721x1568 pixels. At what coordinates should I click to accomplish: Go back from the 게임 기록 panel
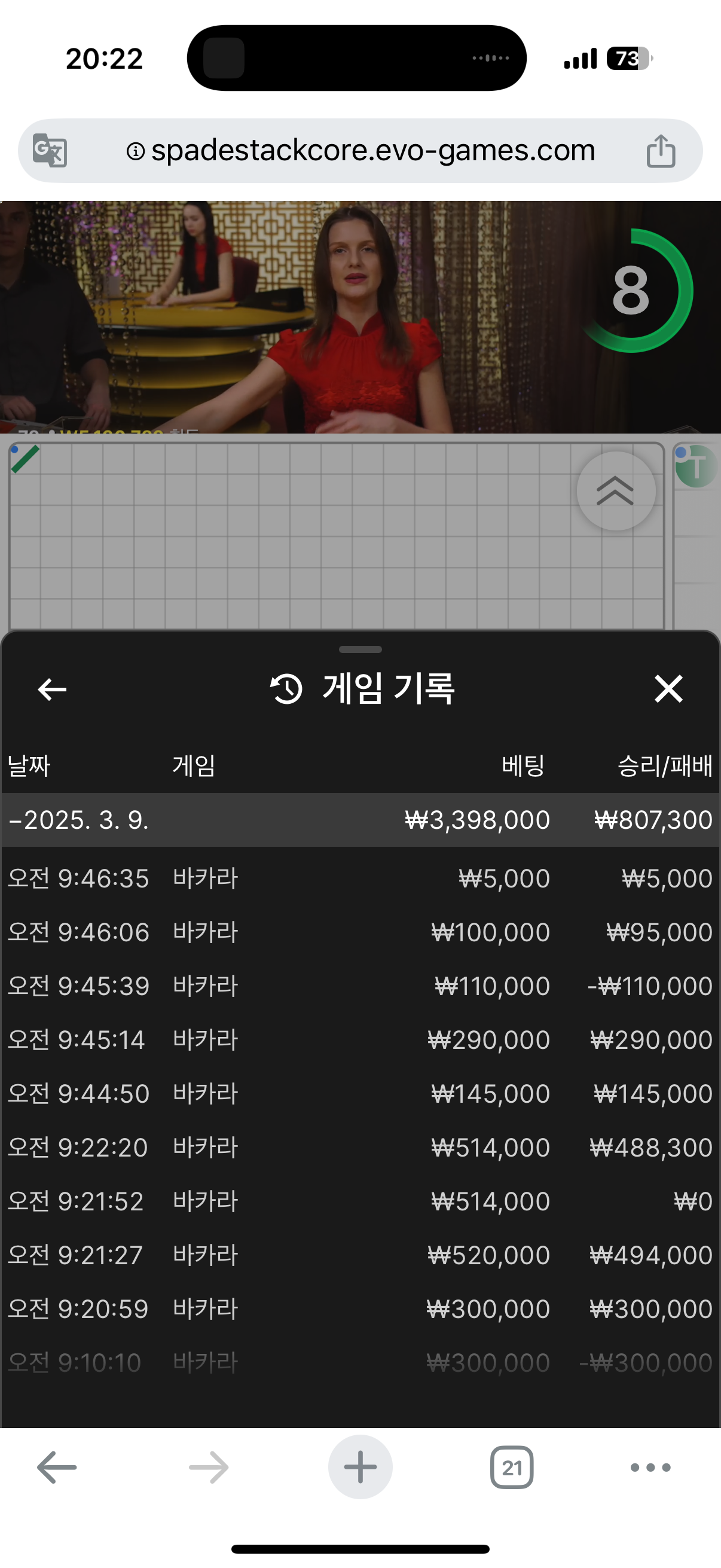pyautogui.click(x=53, y=690)
